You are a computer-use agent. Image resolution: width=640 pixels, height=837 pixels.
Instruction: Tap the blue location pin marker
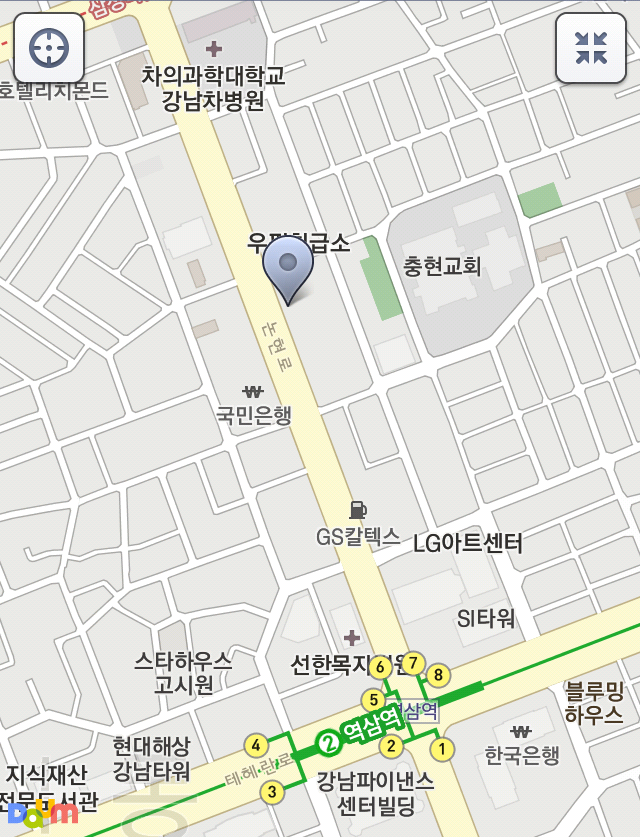(288, 266)
